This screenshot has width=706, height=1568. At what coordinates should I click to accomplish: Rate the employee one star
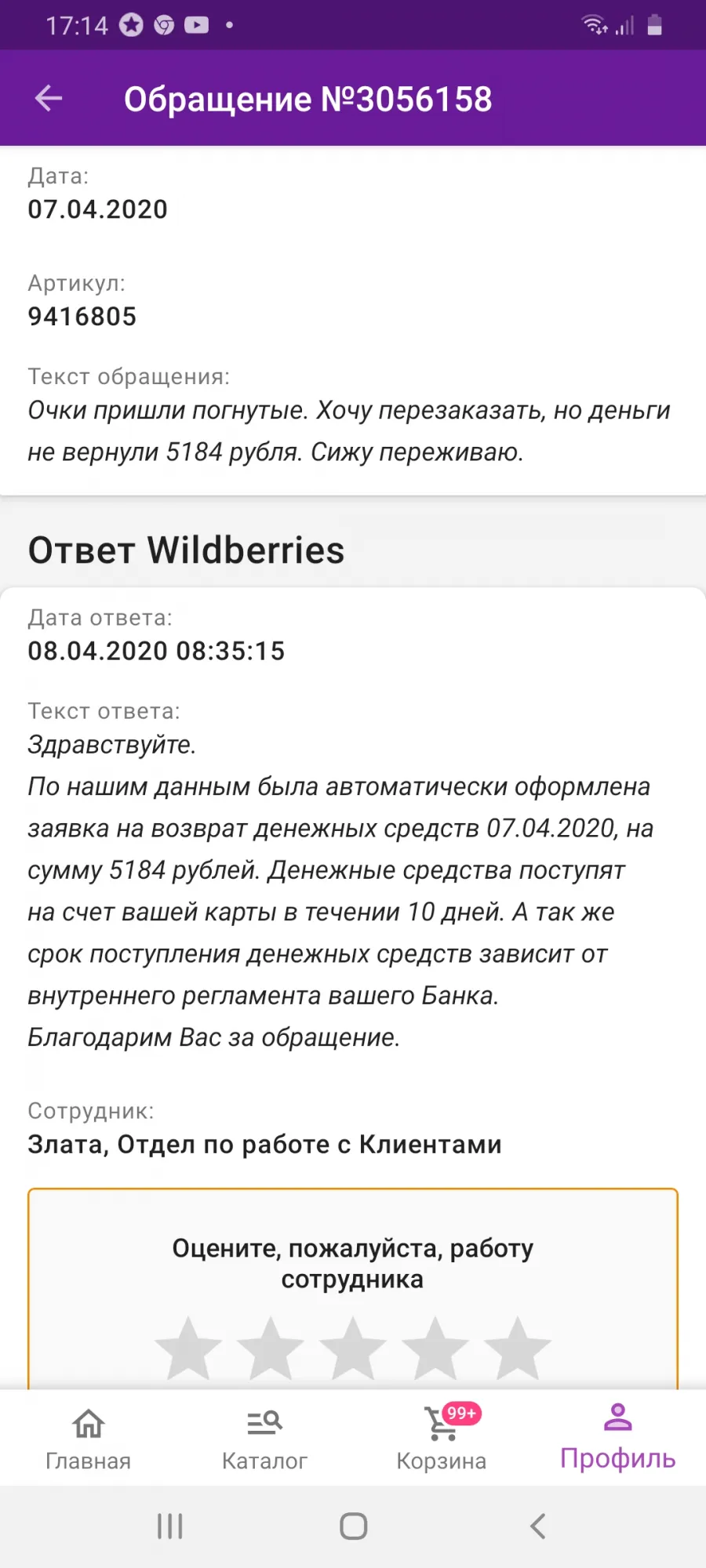[x=188, y=1348]
